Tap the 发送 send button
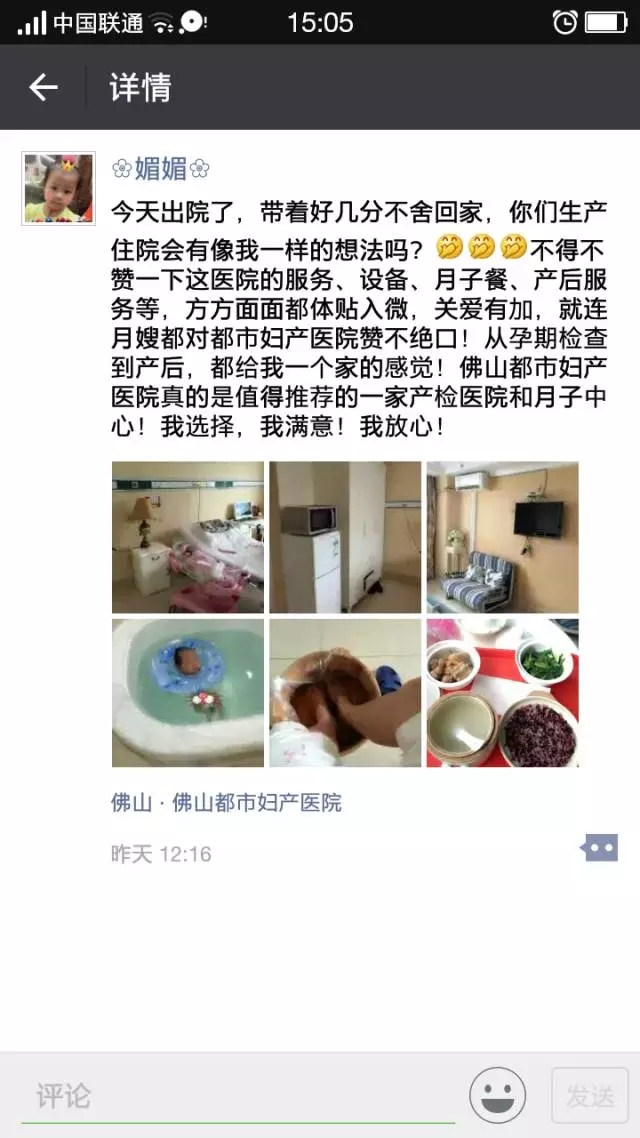 coord(590,1096)
